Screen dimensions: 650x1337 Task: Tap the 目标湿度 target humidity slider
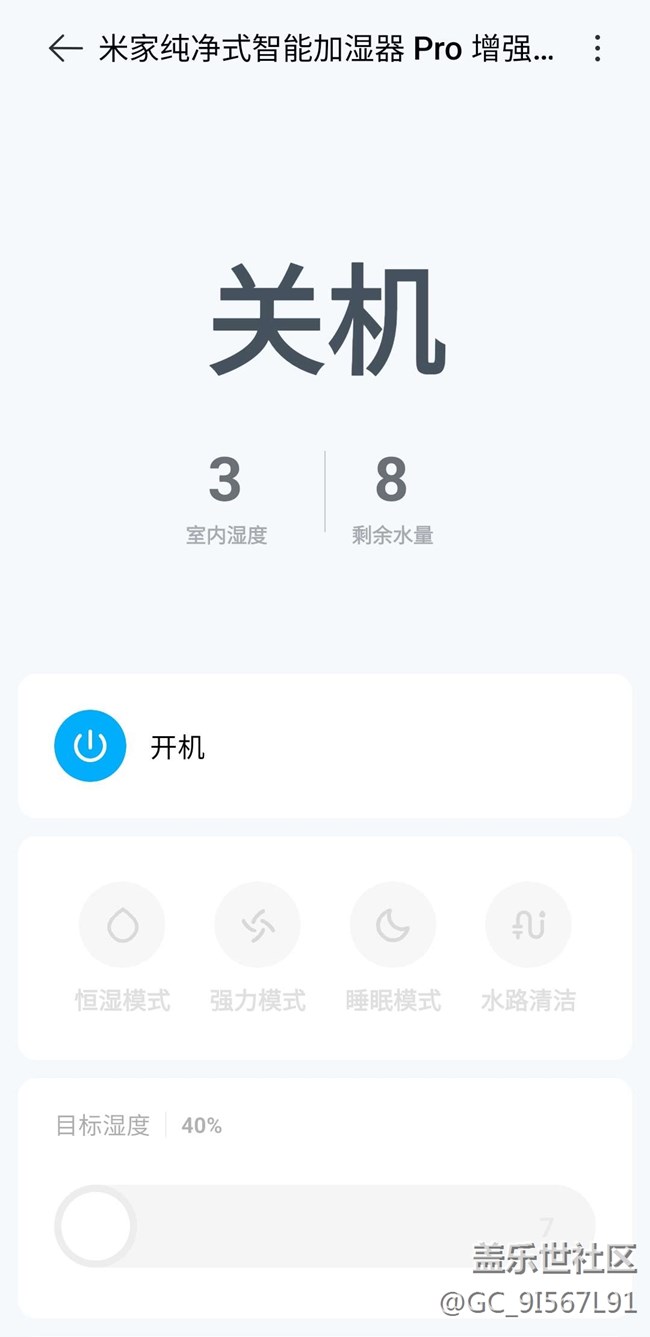coord(324,1226)
